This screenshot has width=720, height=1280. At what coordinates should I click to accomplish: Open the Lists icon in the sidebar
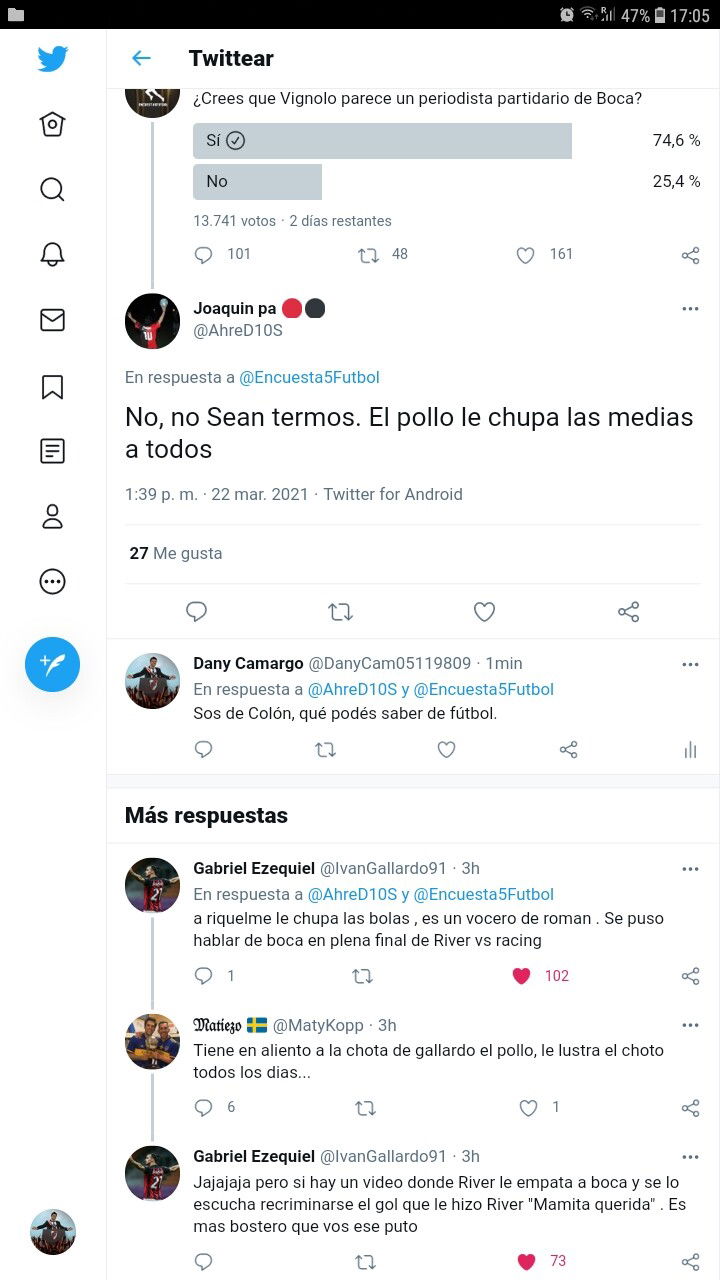[x=52, y=451]
